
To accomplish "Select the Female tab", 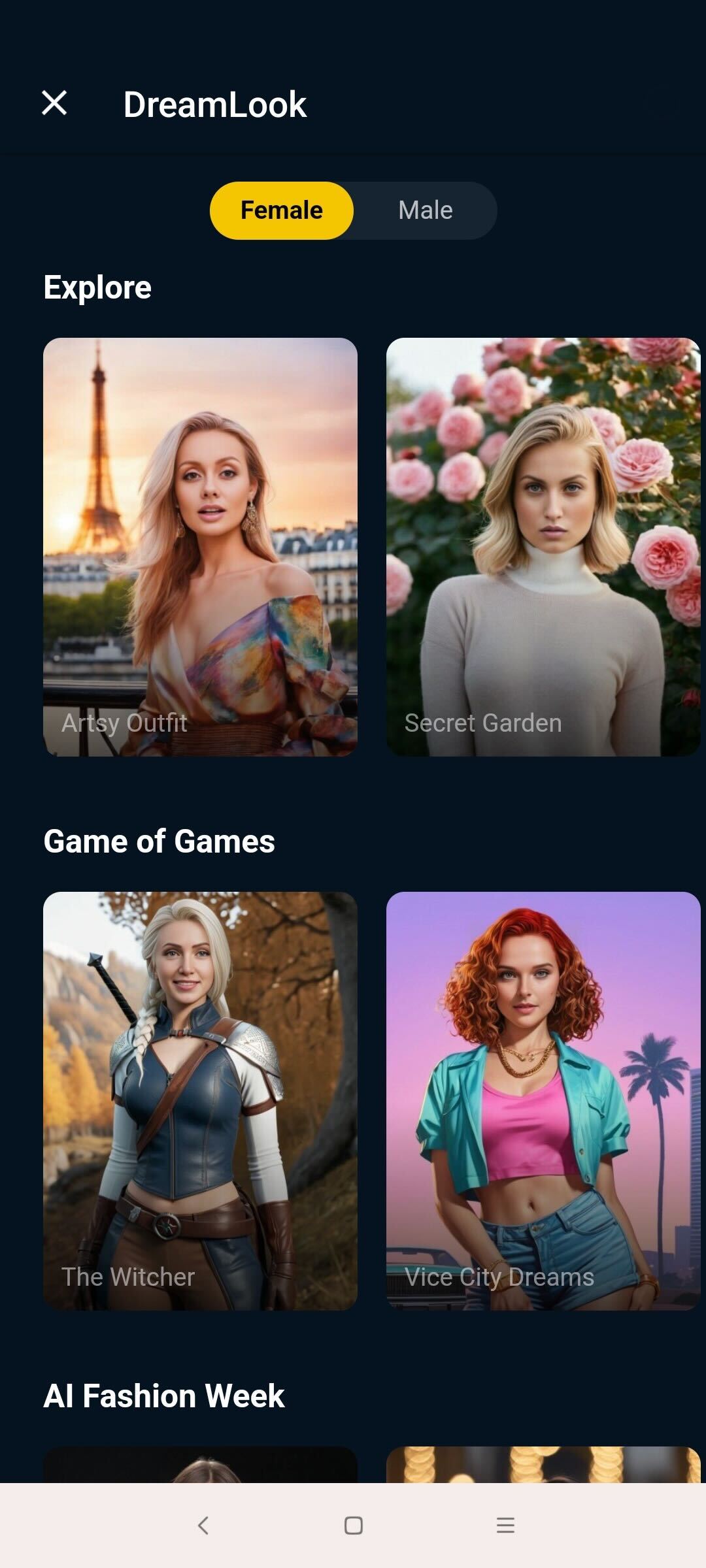I will 282,210.
